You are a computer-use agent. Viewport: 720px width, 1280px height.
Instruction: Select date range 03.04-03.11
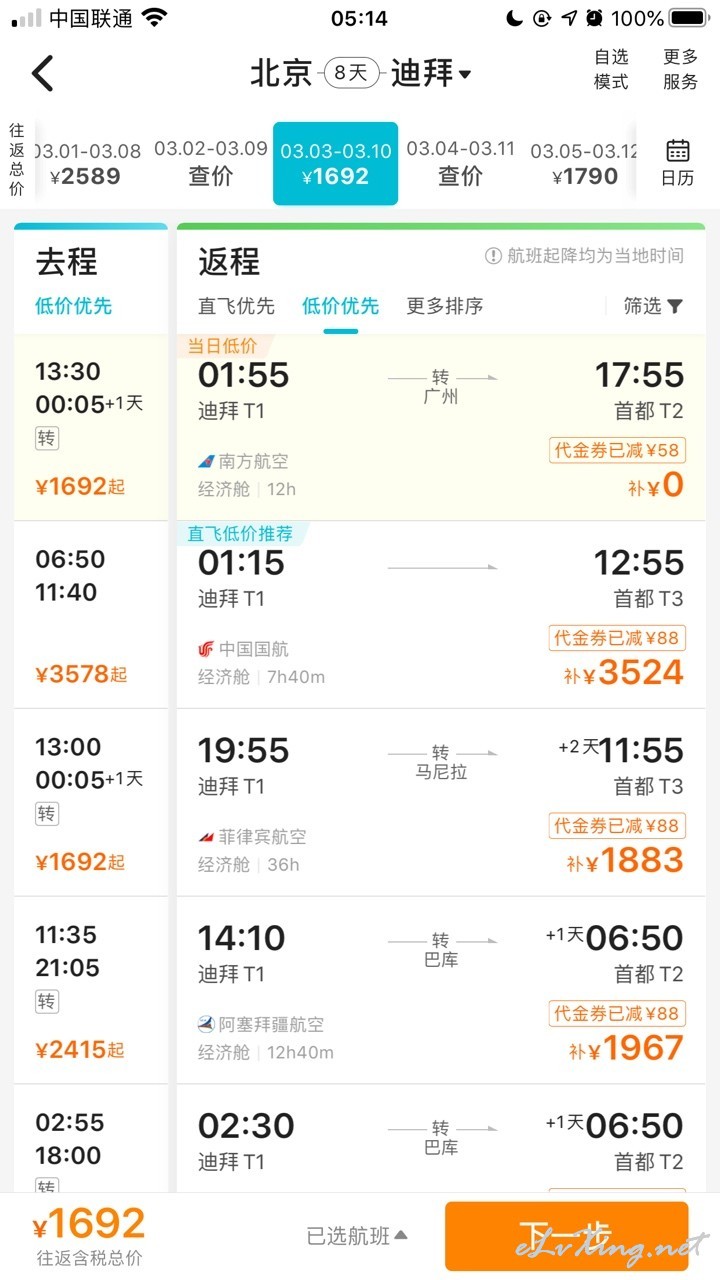tap(460, 163)
